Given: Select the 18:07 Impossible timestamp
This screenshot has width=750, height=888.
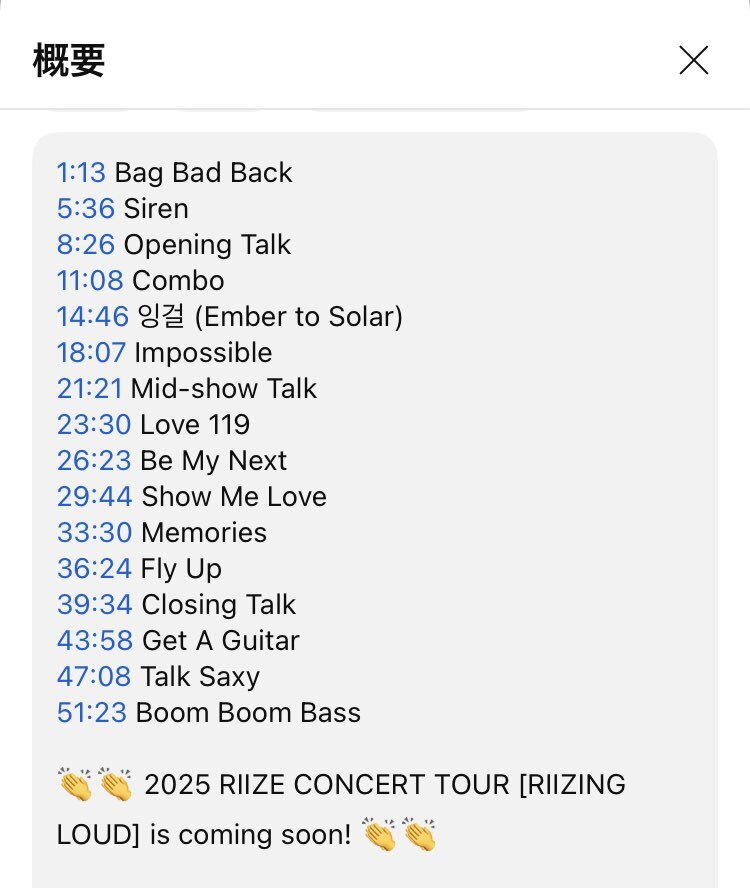Looking at the screenshot, I should click(x=91, y=353).
